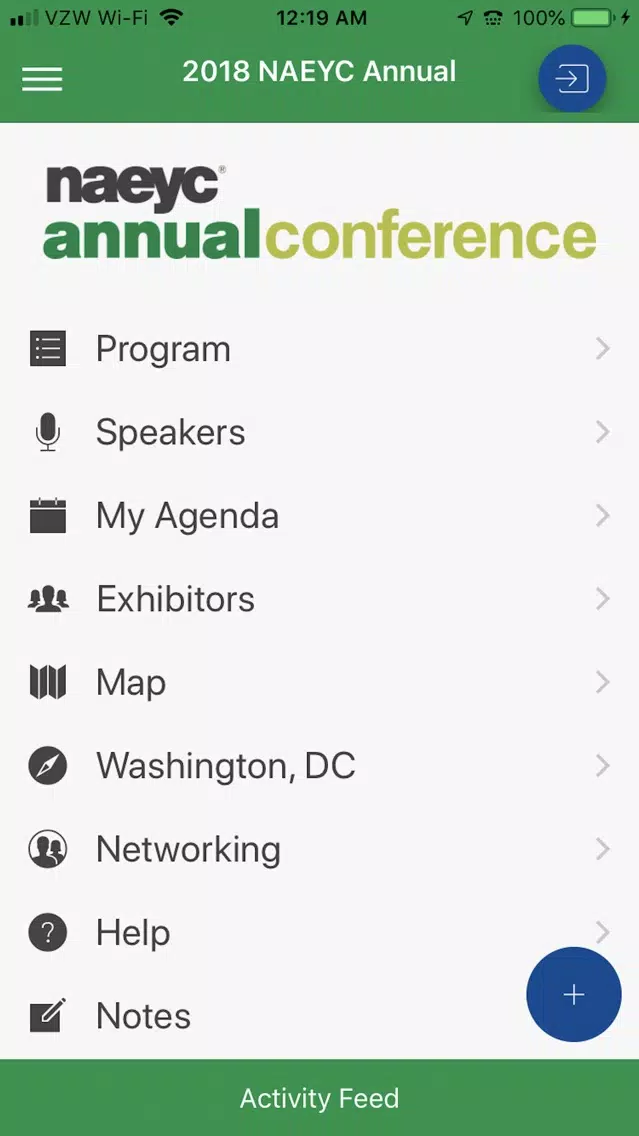
Task: View the Speakers section
Action: (320, 433)
